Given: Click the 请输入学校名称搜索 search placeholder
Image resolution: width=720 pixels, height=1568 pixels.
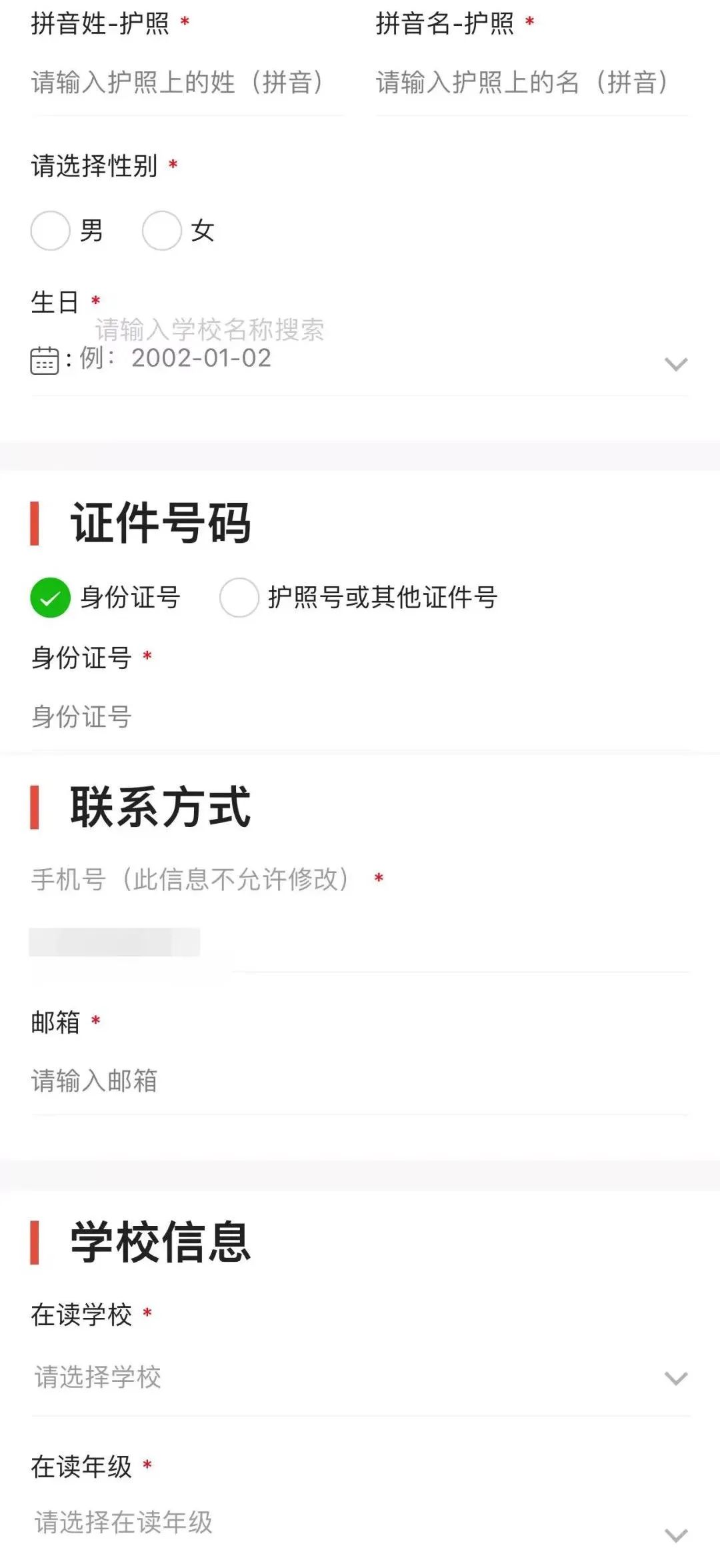Looking at the screenshot, I should [210, 327].
